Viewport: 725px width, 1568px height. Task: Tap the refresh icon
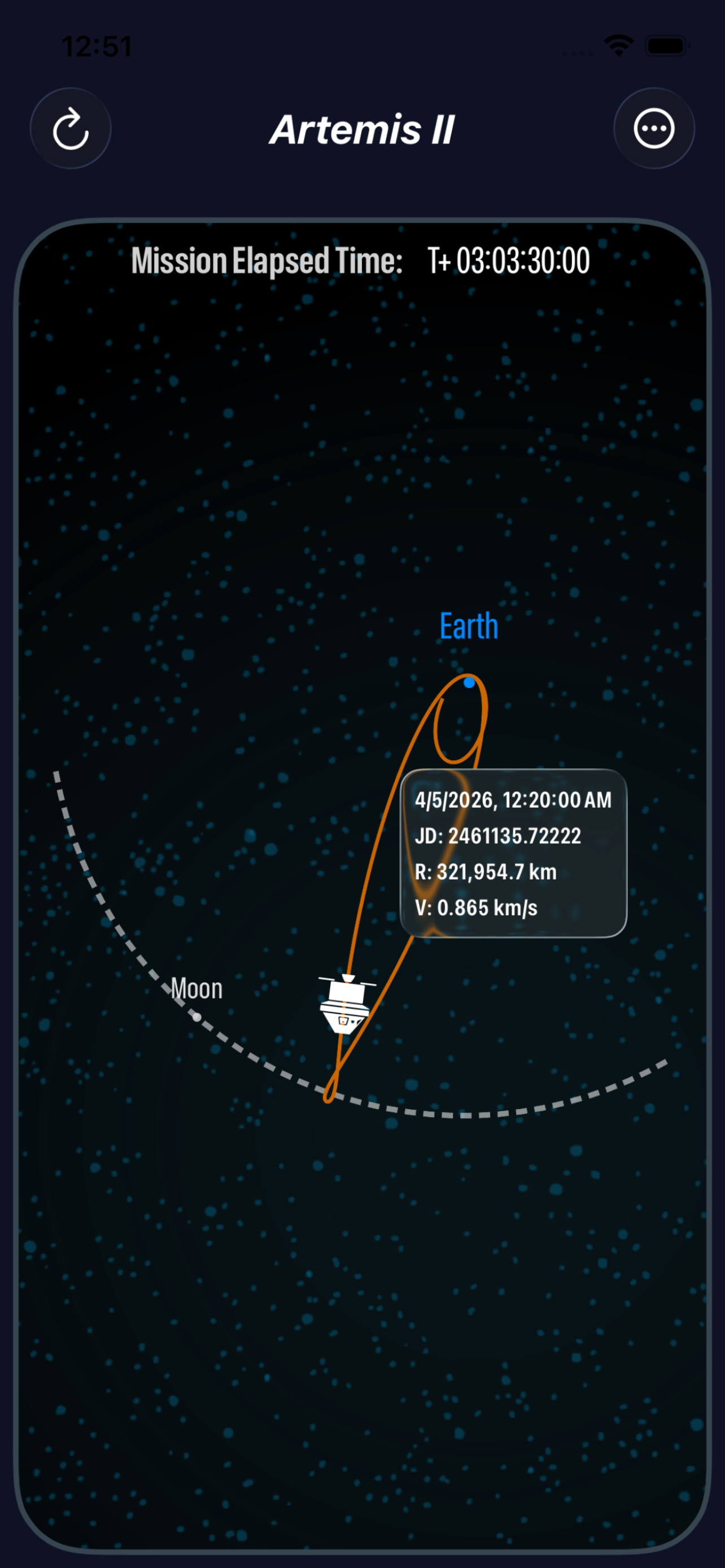(x=71, y=129)
